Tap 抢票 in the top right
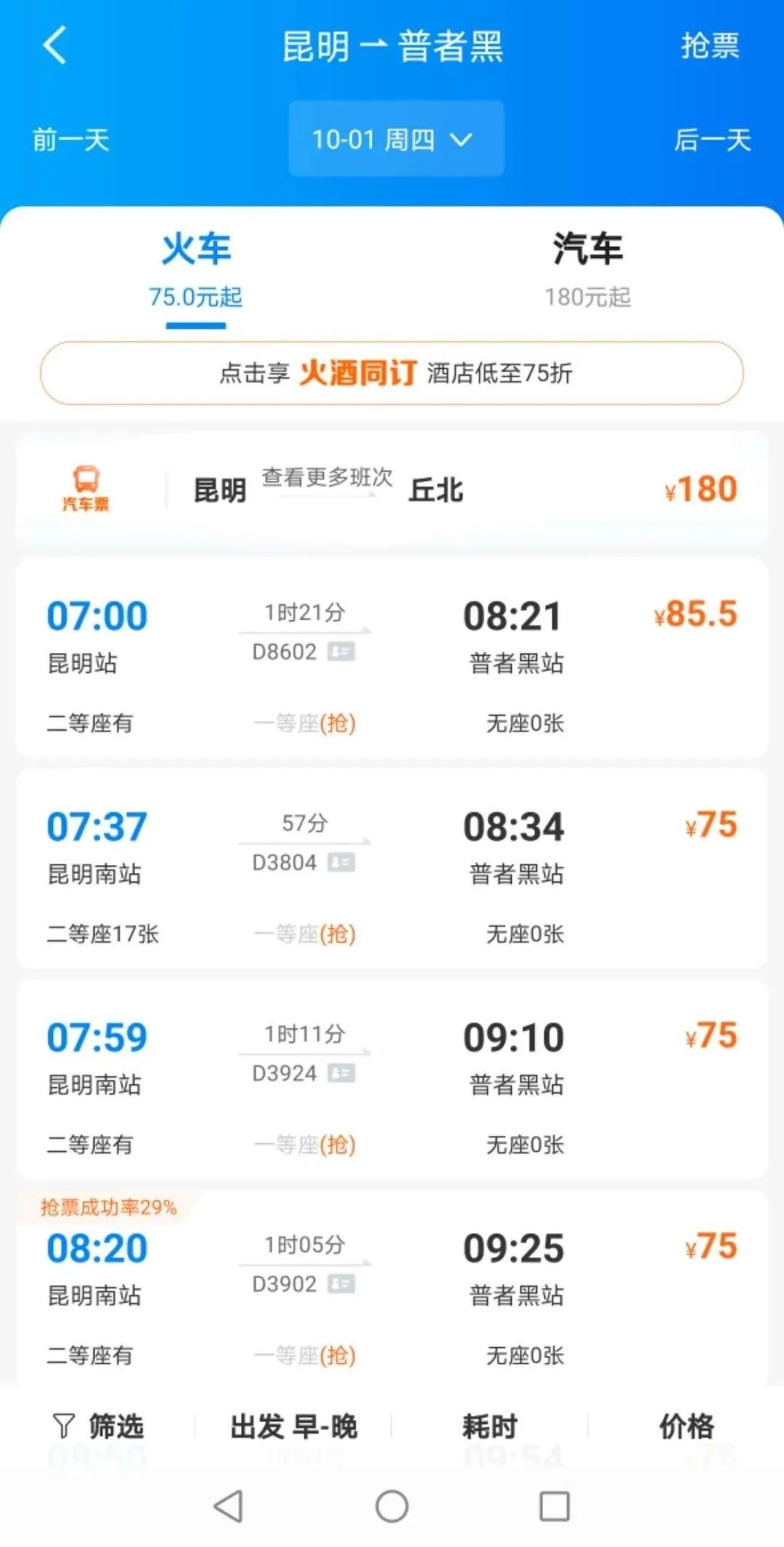784x1547 pixels. click(709, 46)
